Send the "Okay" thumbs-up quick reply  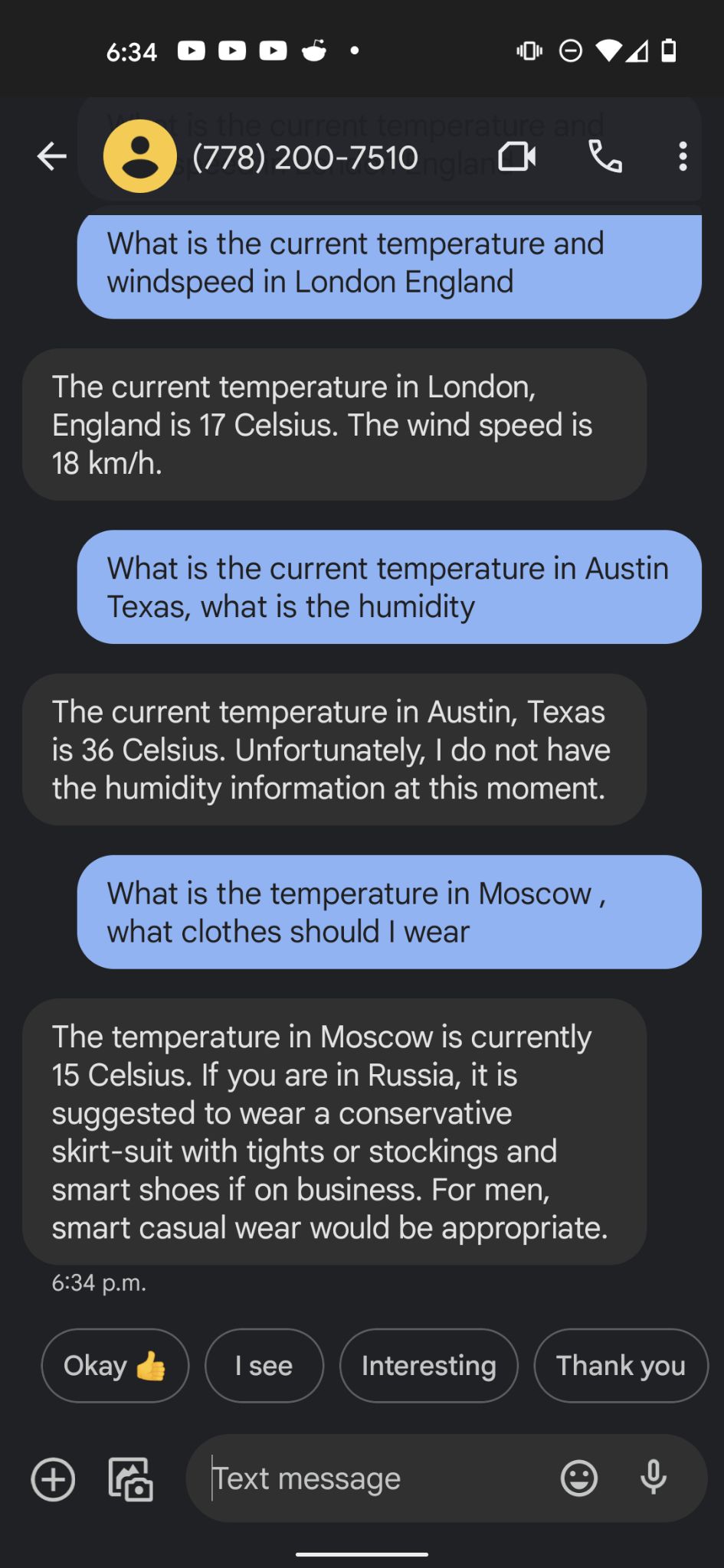[115, 1365]
